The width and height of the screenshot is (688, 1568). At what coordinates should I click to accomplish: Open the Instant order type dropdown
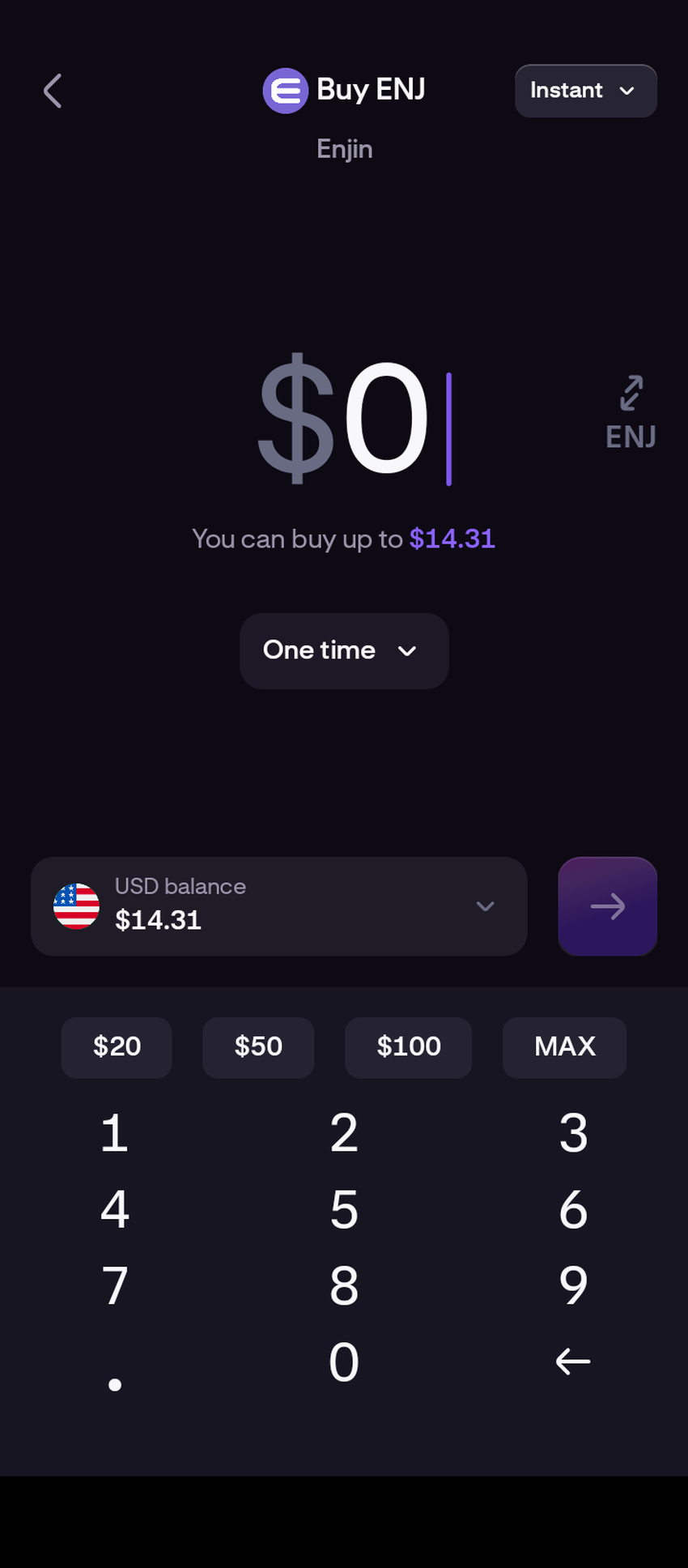point(585,91)
